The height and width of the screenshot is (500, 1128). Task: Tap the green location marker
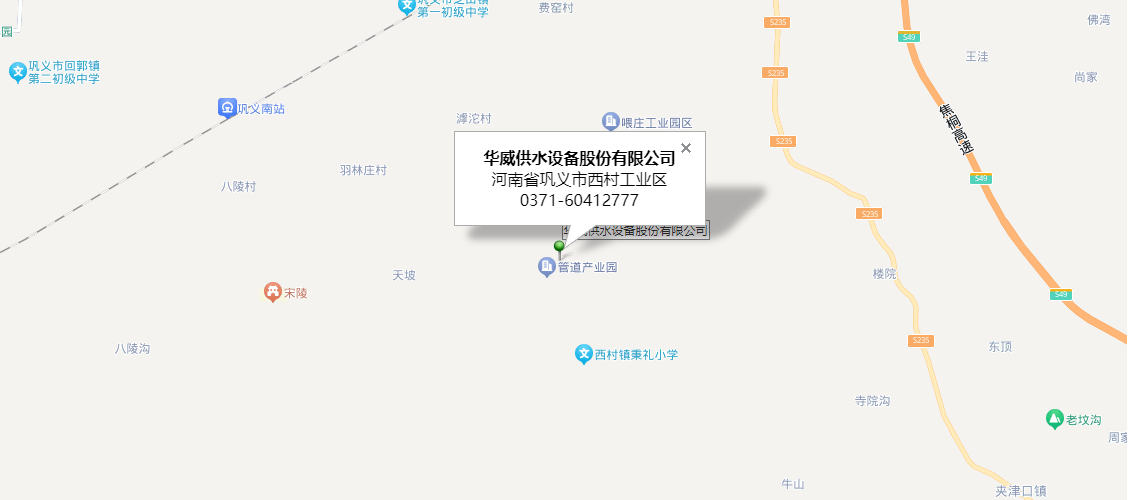[559, 246]
